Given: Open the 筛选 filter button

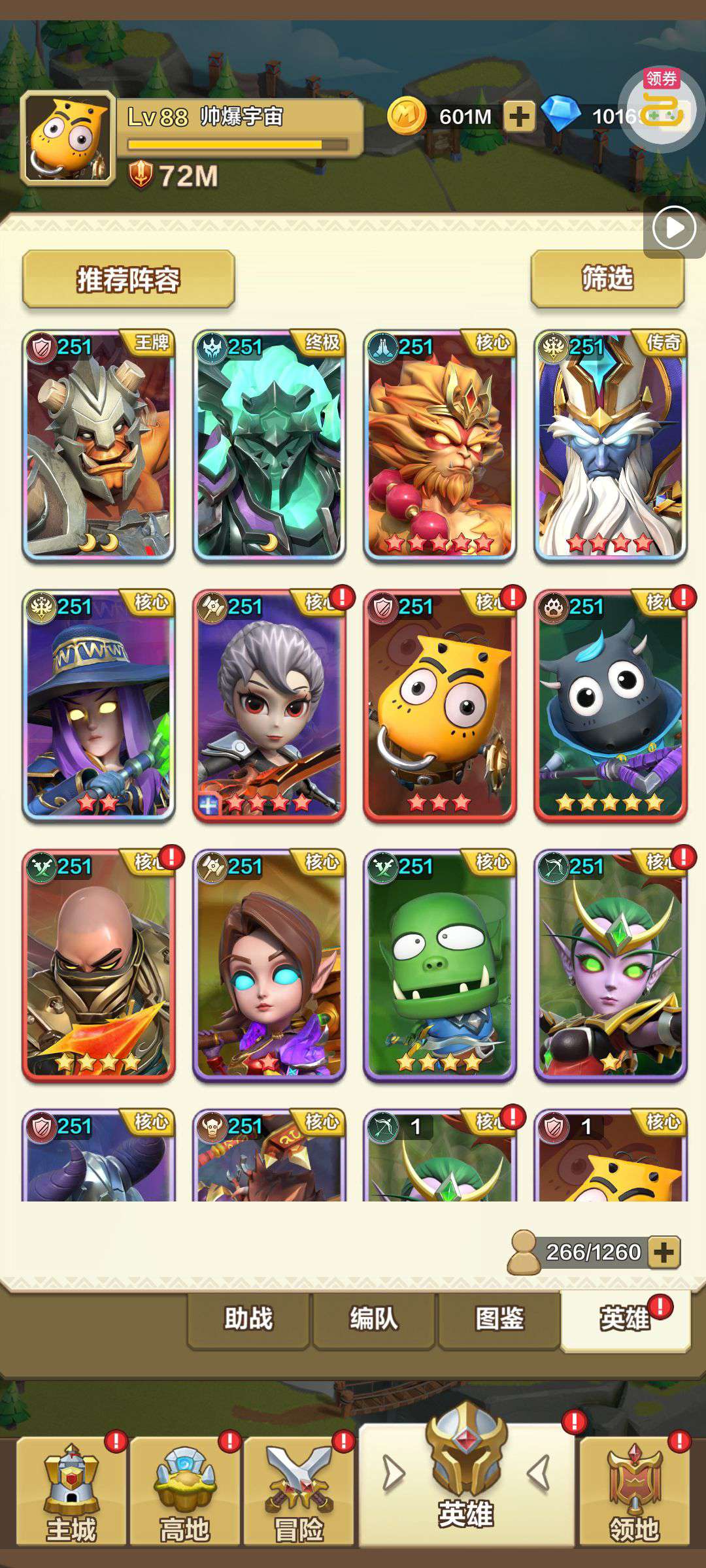Looking at the screenshot, I should (x=607, y=278).
